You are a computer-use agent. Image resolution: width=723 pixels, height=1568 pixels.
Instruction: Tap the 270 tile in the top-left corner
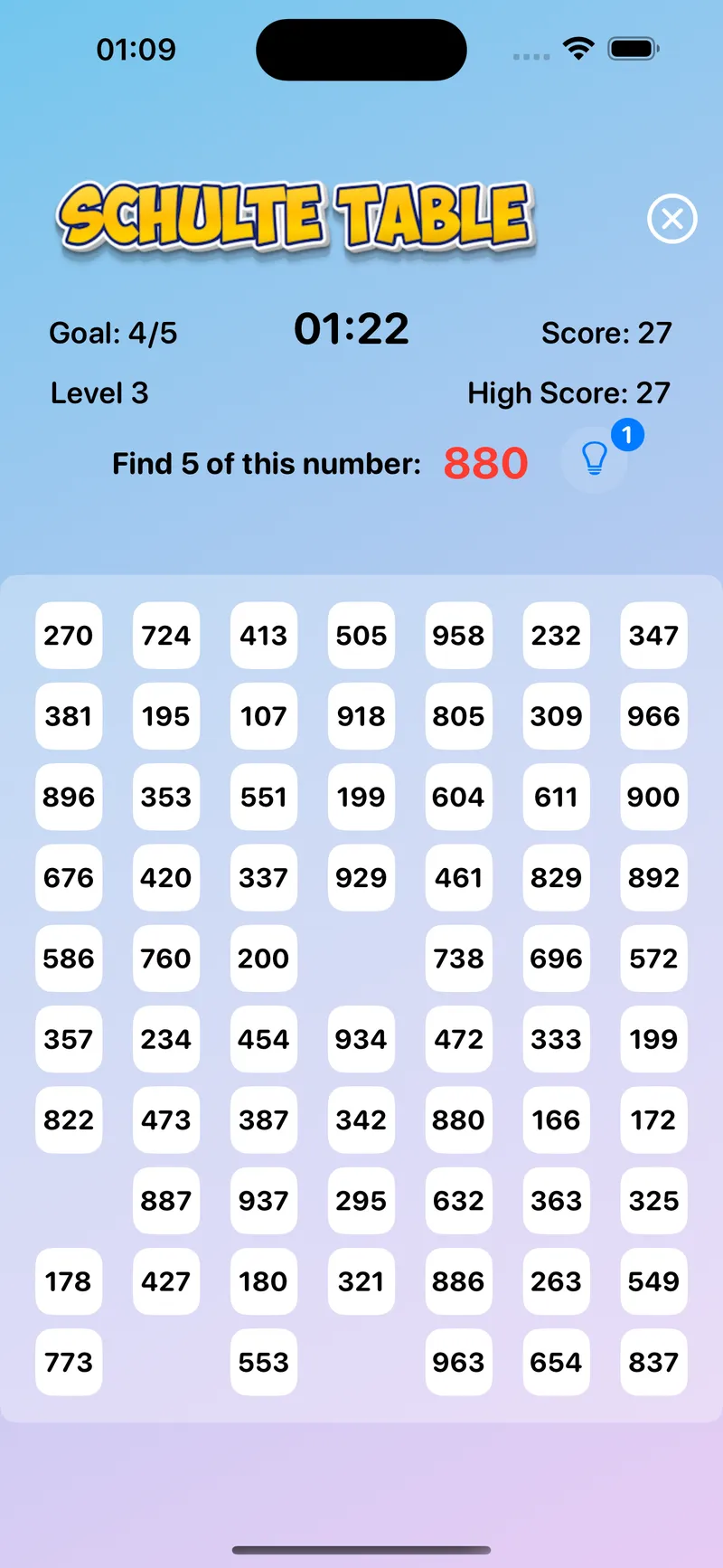(69, 636)
